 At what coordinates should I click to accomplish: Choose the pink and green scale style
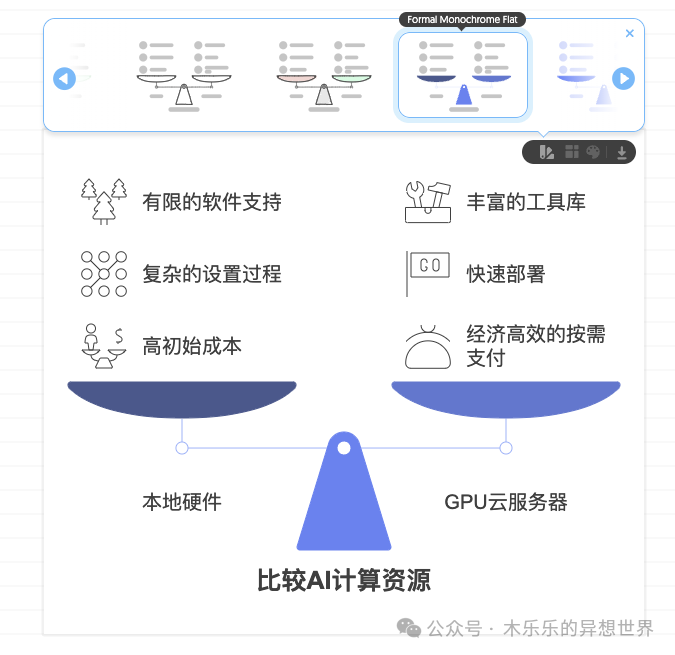[x=323, y=75]
